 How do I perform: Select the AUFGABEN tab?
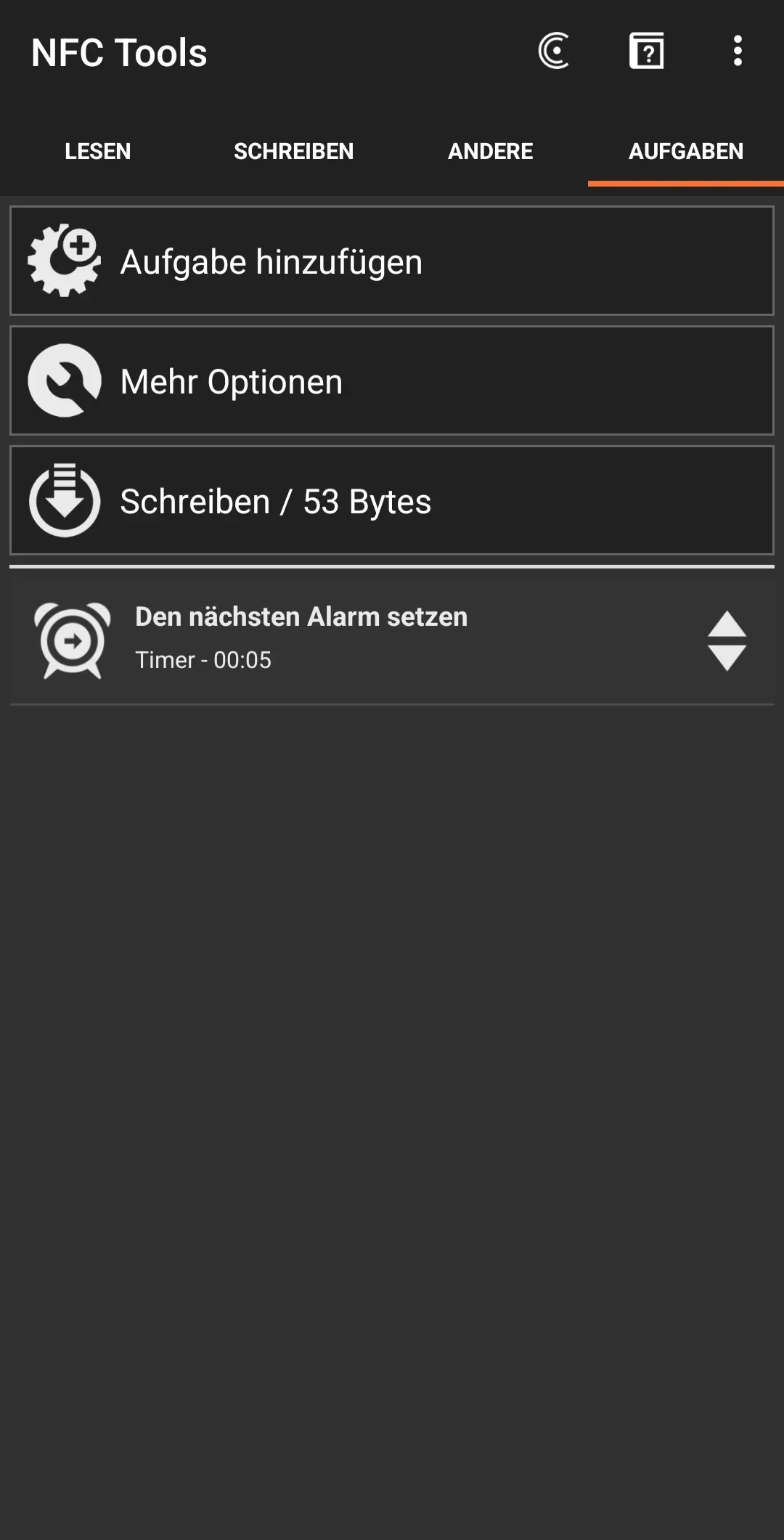click(686, 151)
